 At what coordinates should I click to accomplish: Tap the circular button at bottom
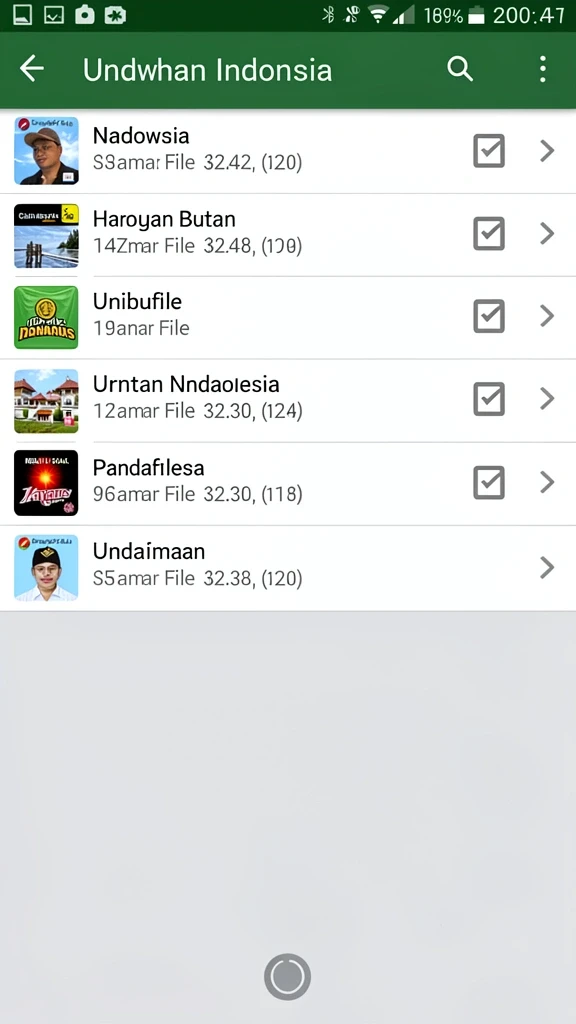click(287, 977)
